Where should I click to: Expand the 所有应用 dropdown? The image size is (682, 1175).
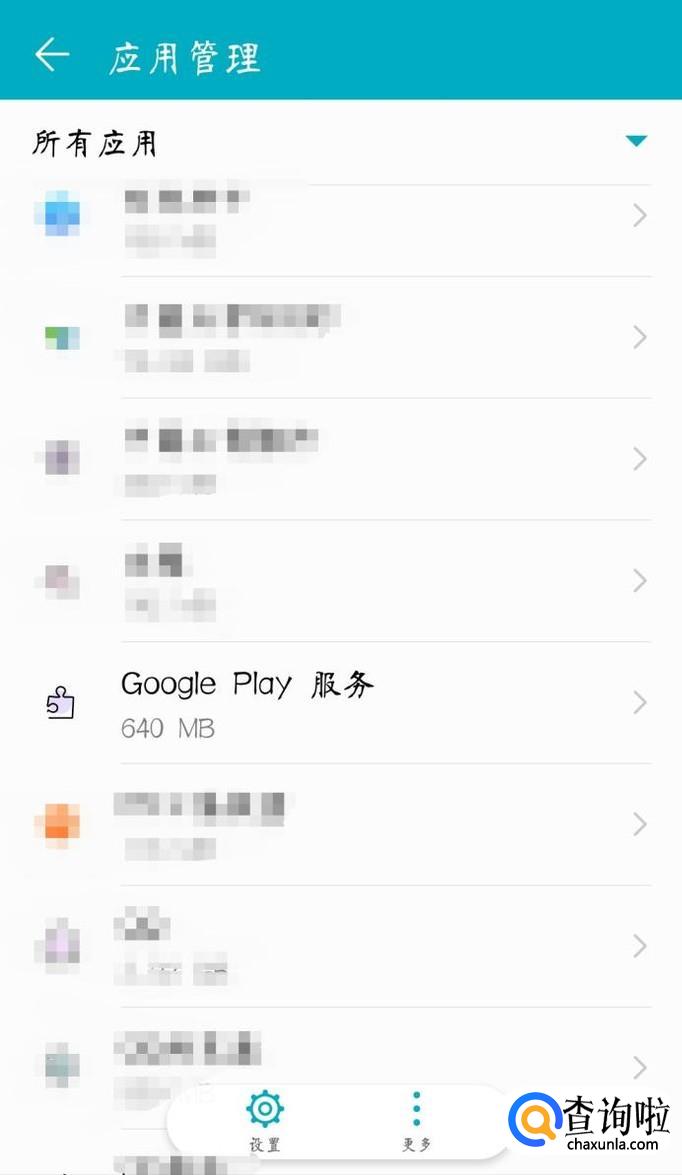click(x=636, y=141)
